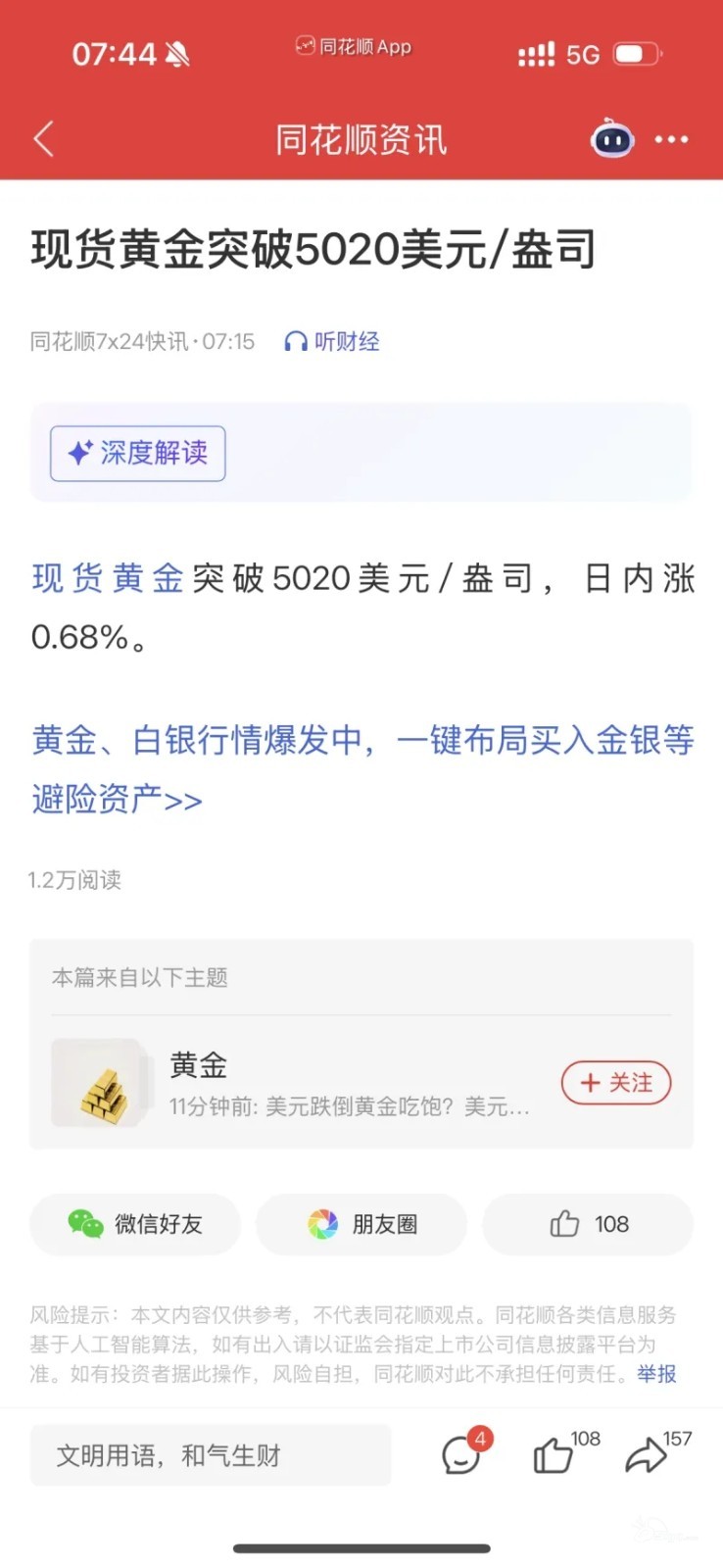Like the article via the 108 thumbs-up button
Viewport: 723px width, 1568px height.
(588, 1224)
